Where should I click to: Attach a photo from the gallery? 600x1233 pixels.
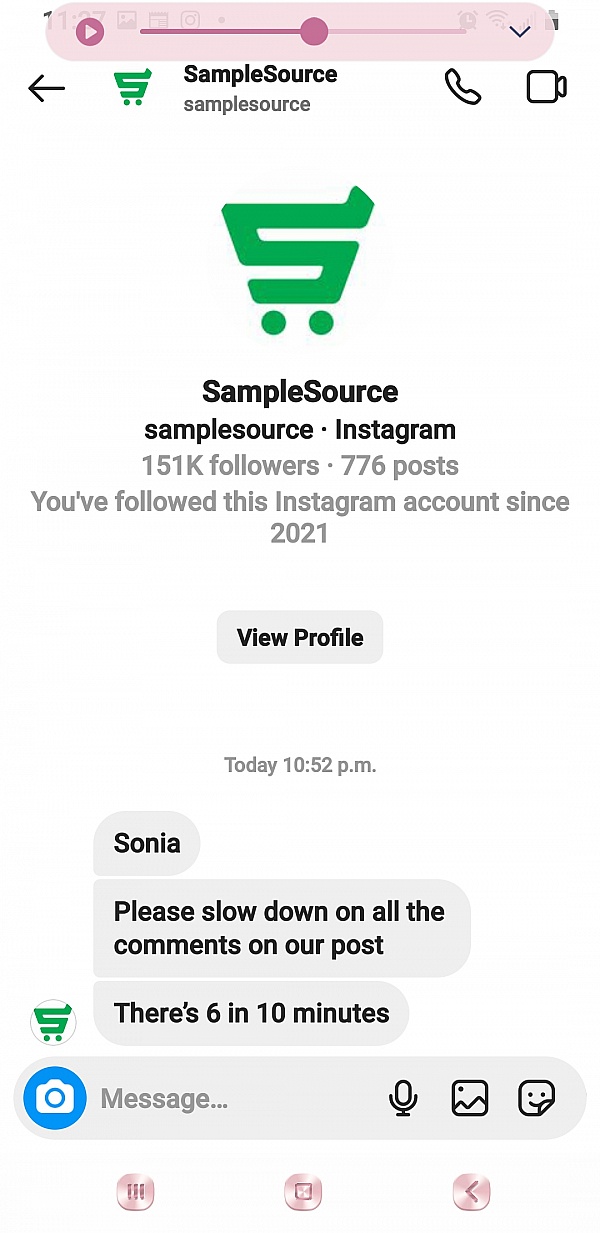[x=469, y=1099]
